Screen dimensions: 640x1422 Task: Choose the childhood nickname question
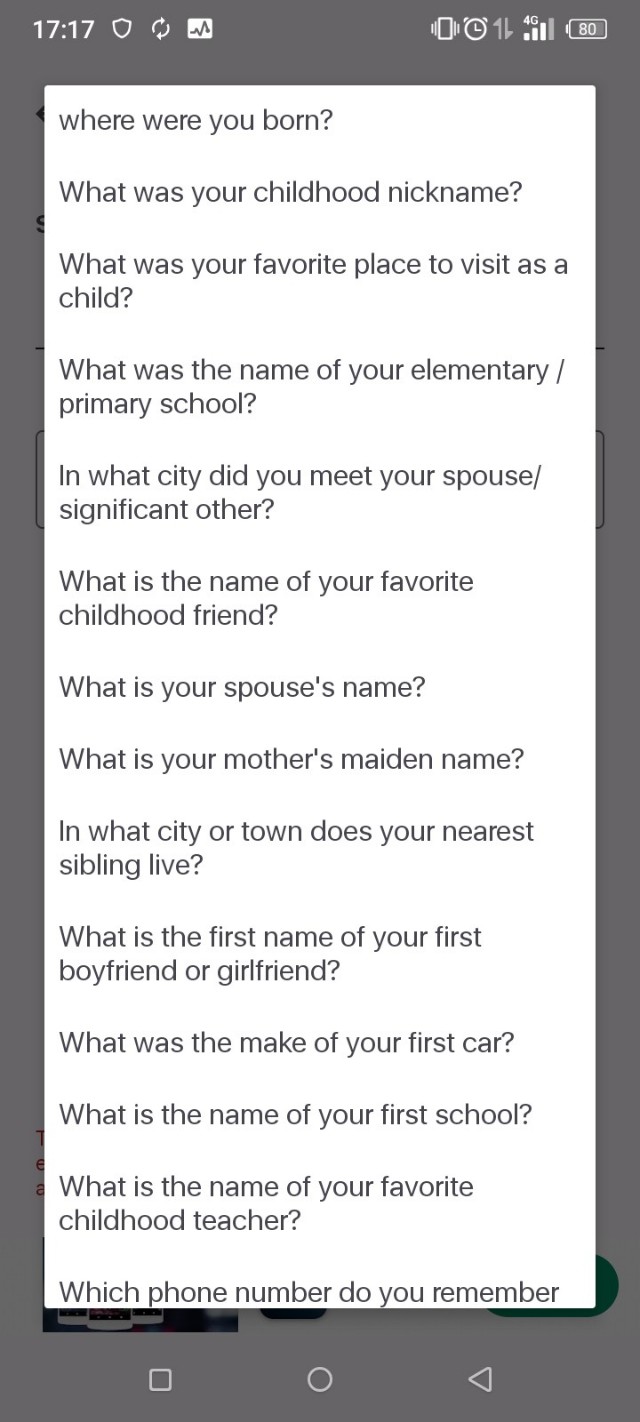290,192
